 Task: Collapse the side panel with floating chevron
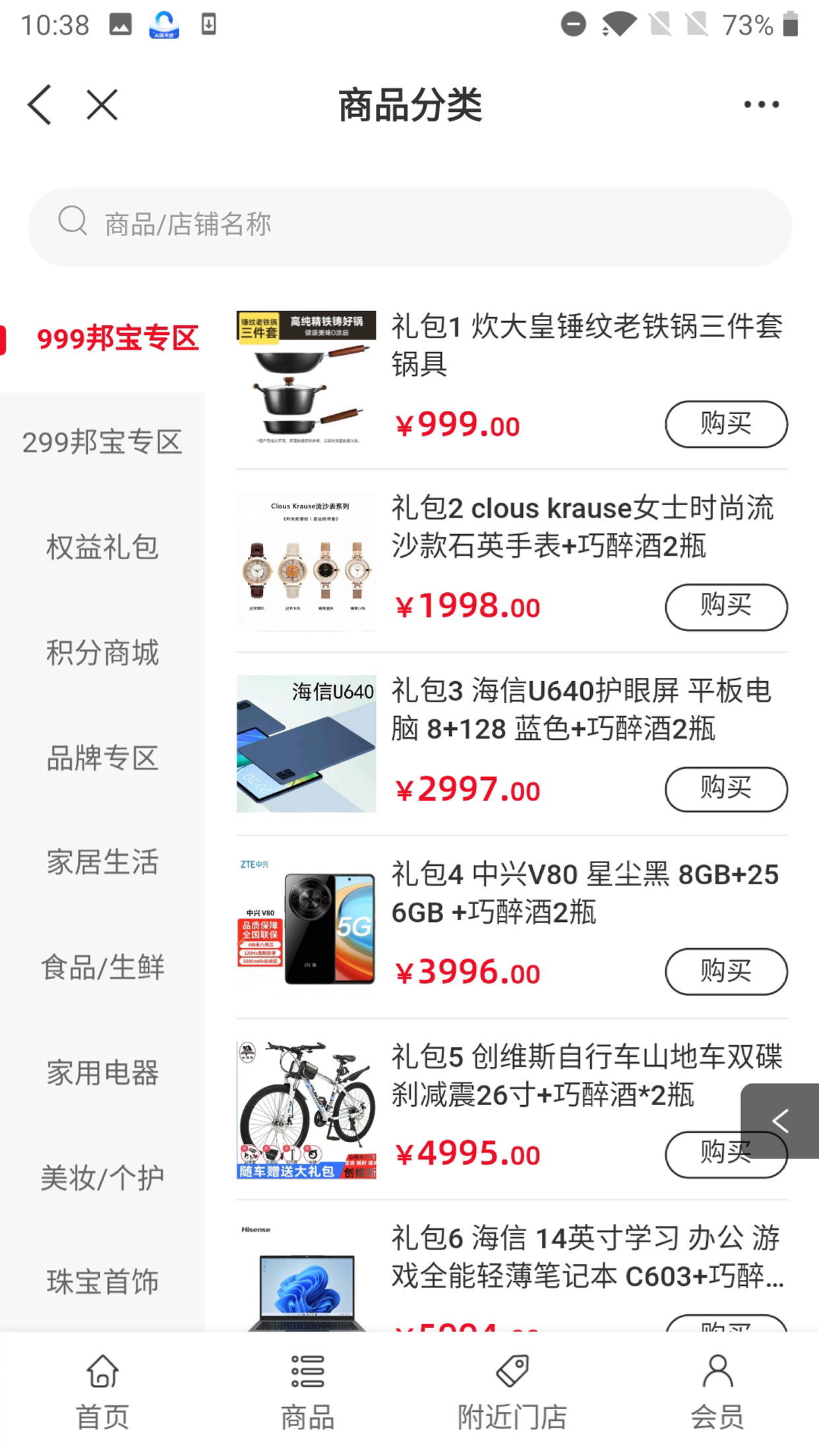[781, 1120]
